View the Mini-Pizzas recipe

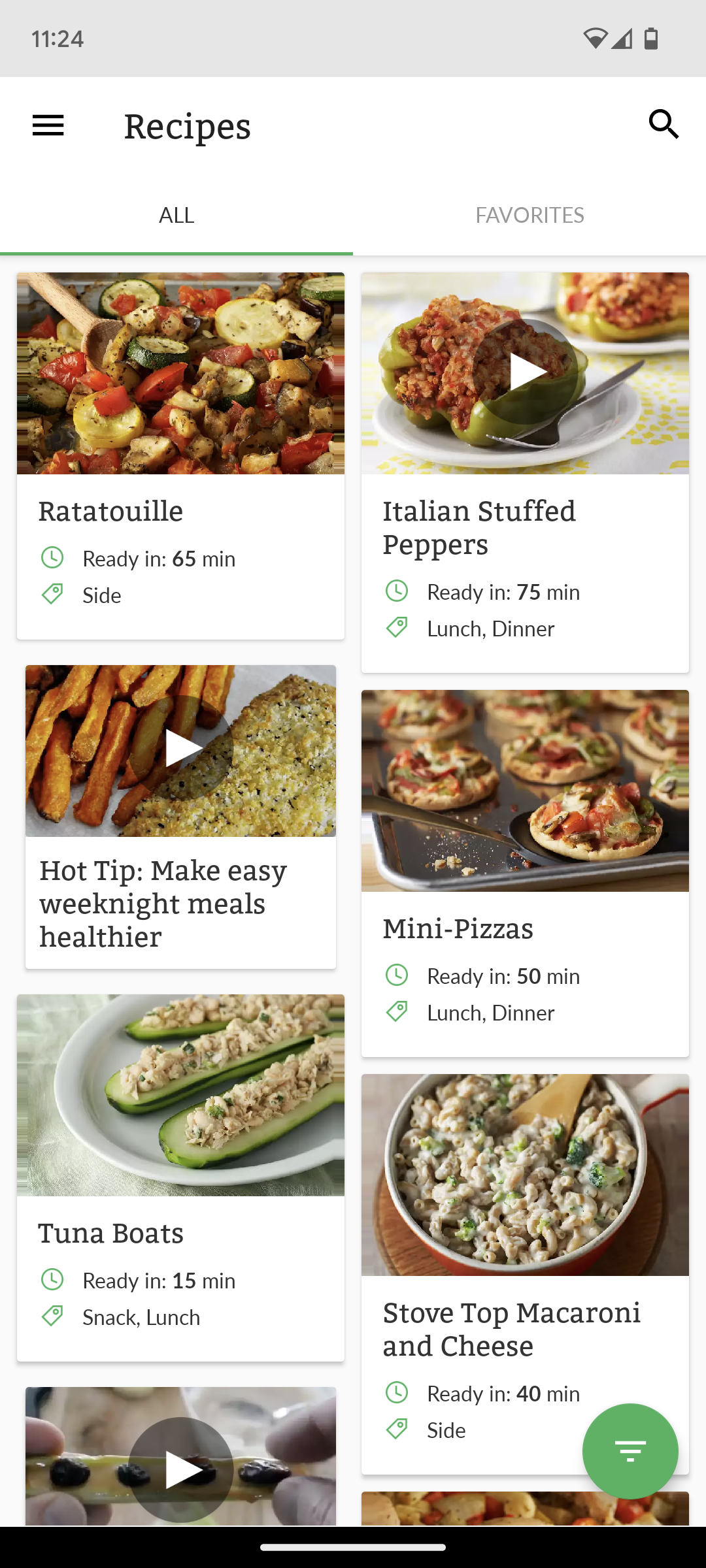[525, 872]
